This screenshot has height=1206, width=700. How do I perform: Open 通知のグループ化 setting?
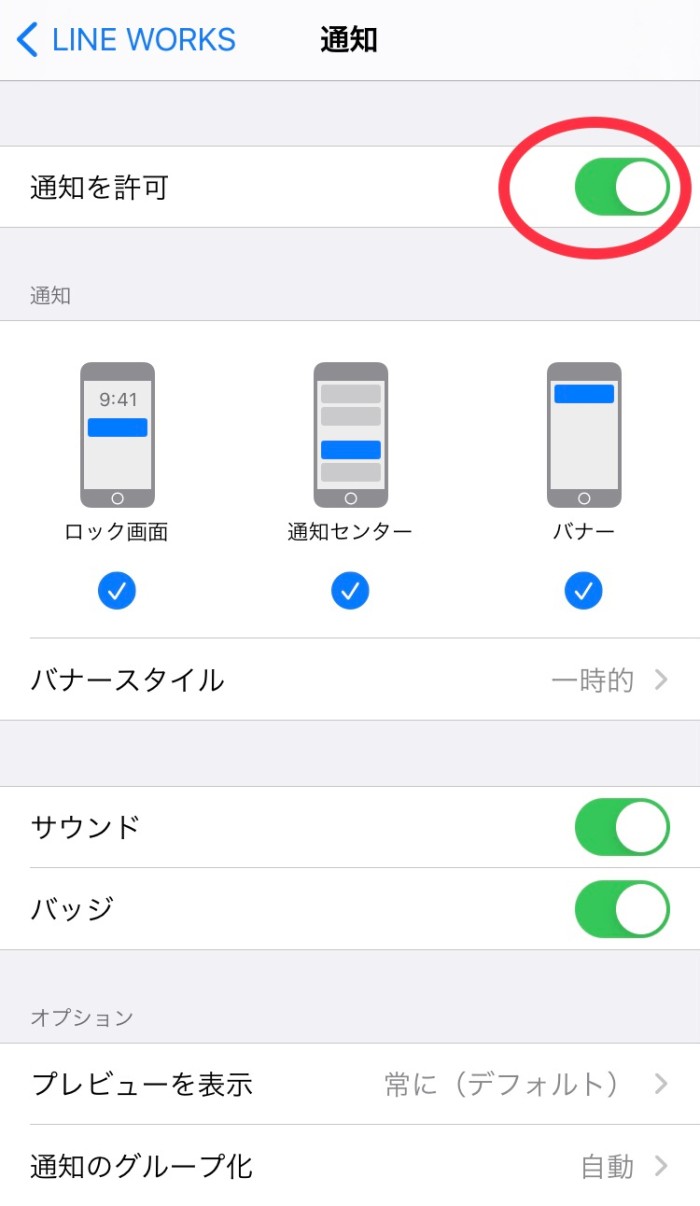coord(350,1166)
